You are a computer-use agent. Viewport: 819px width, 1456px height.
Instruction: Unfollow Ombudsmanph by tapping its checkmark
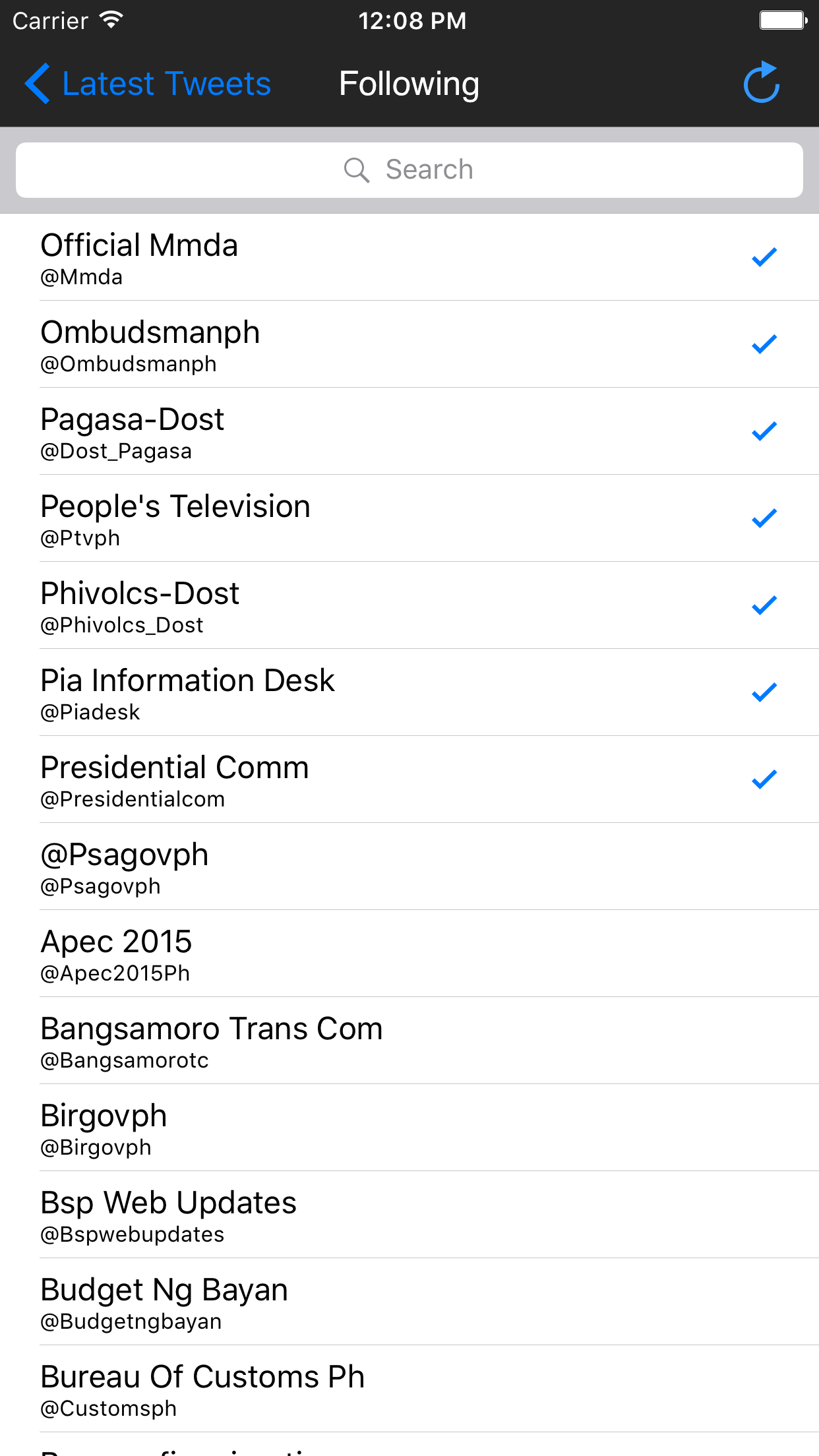[763, 344]
